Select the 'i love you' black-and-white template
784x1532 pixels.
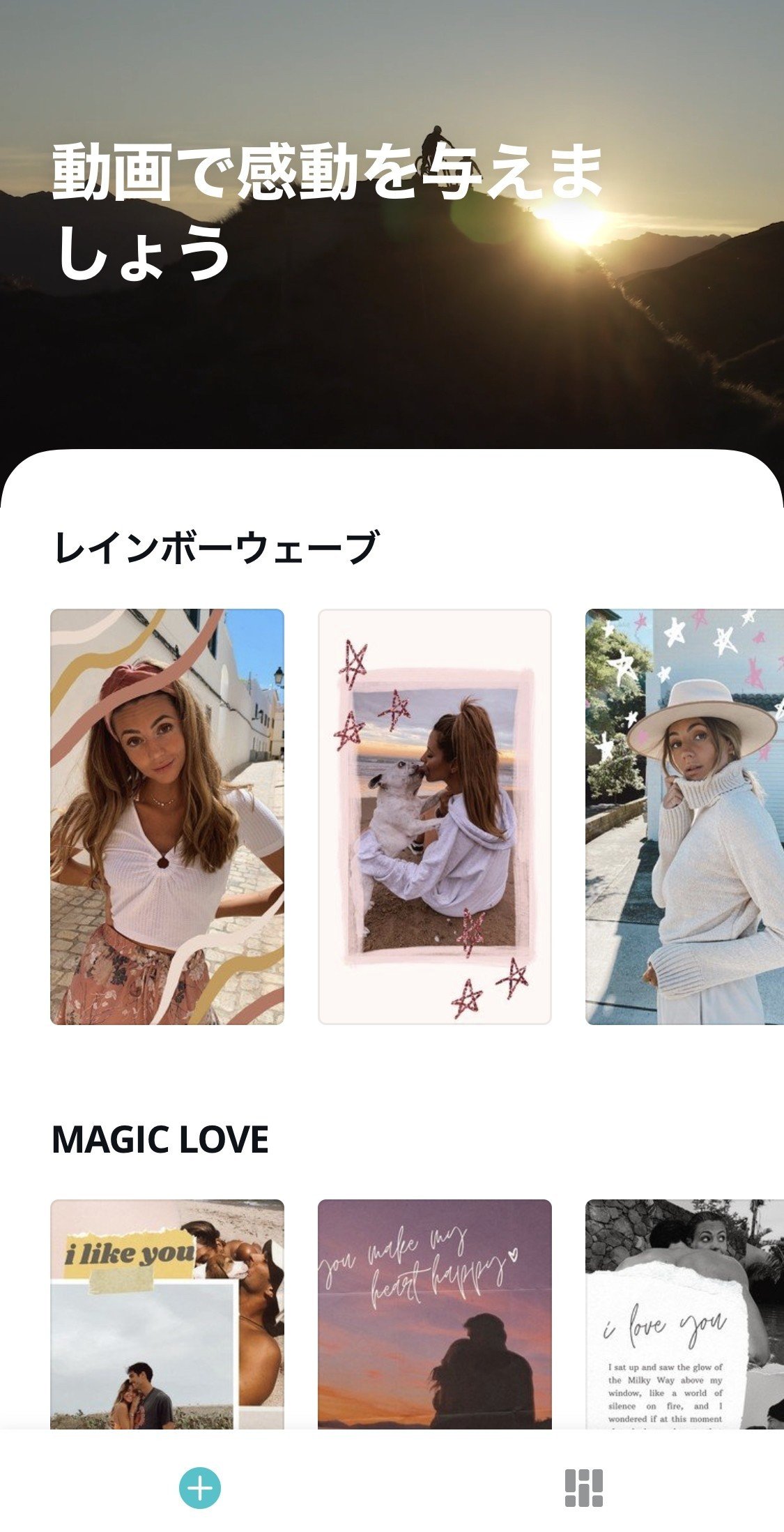[684, 1311]
